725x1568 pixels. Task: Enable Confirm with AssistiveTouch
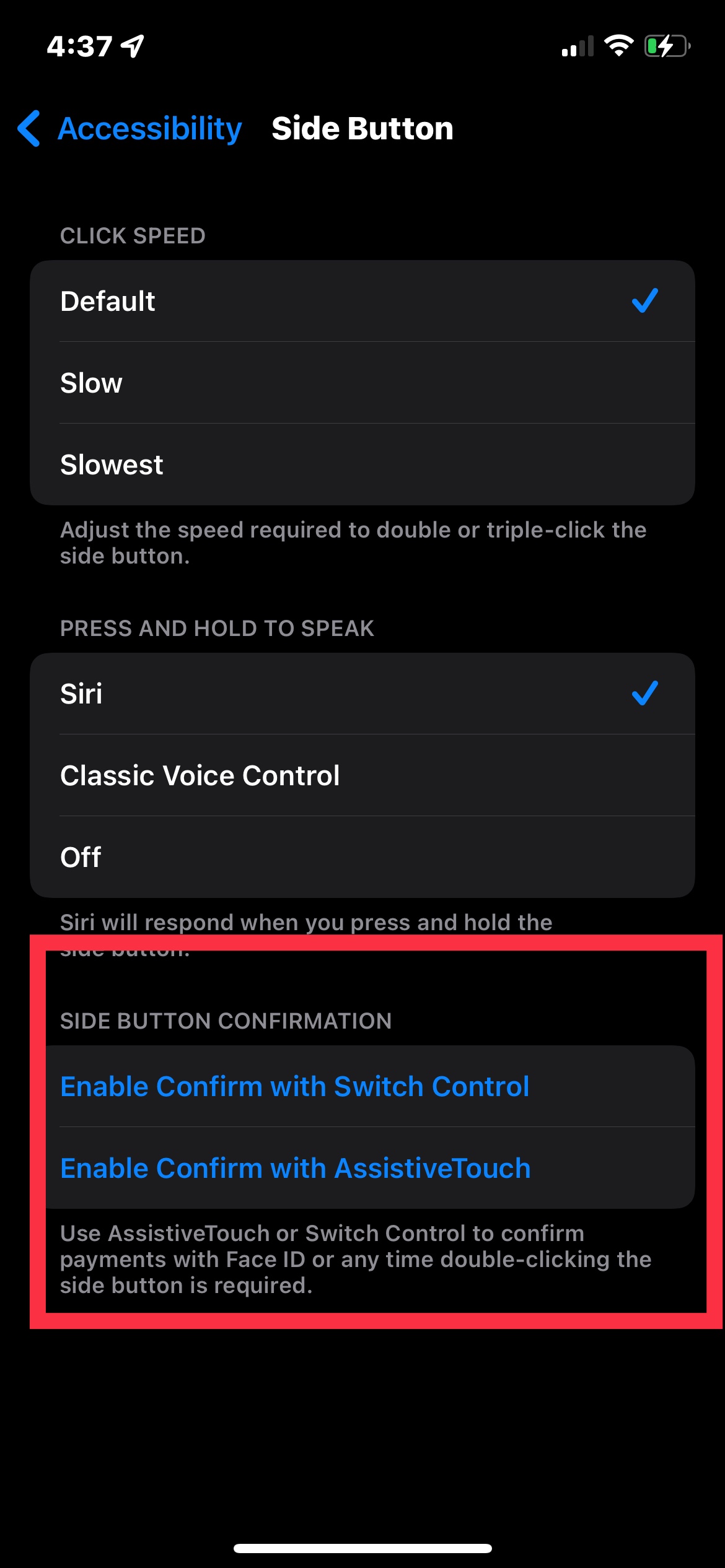coord(362,1168)
